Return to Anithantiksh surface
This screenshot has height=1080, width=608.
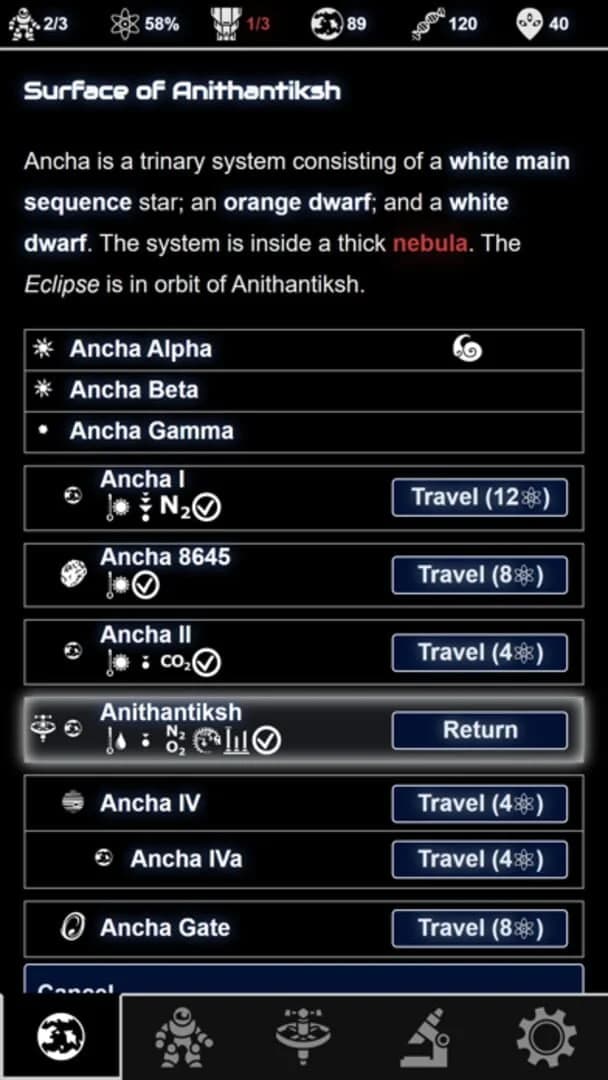pyautogui.click(x=479, y=730)
